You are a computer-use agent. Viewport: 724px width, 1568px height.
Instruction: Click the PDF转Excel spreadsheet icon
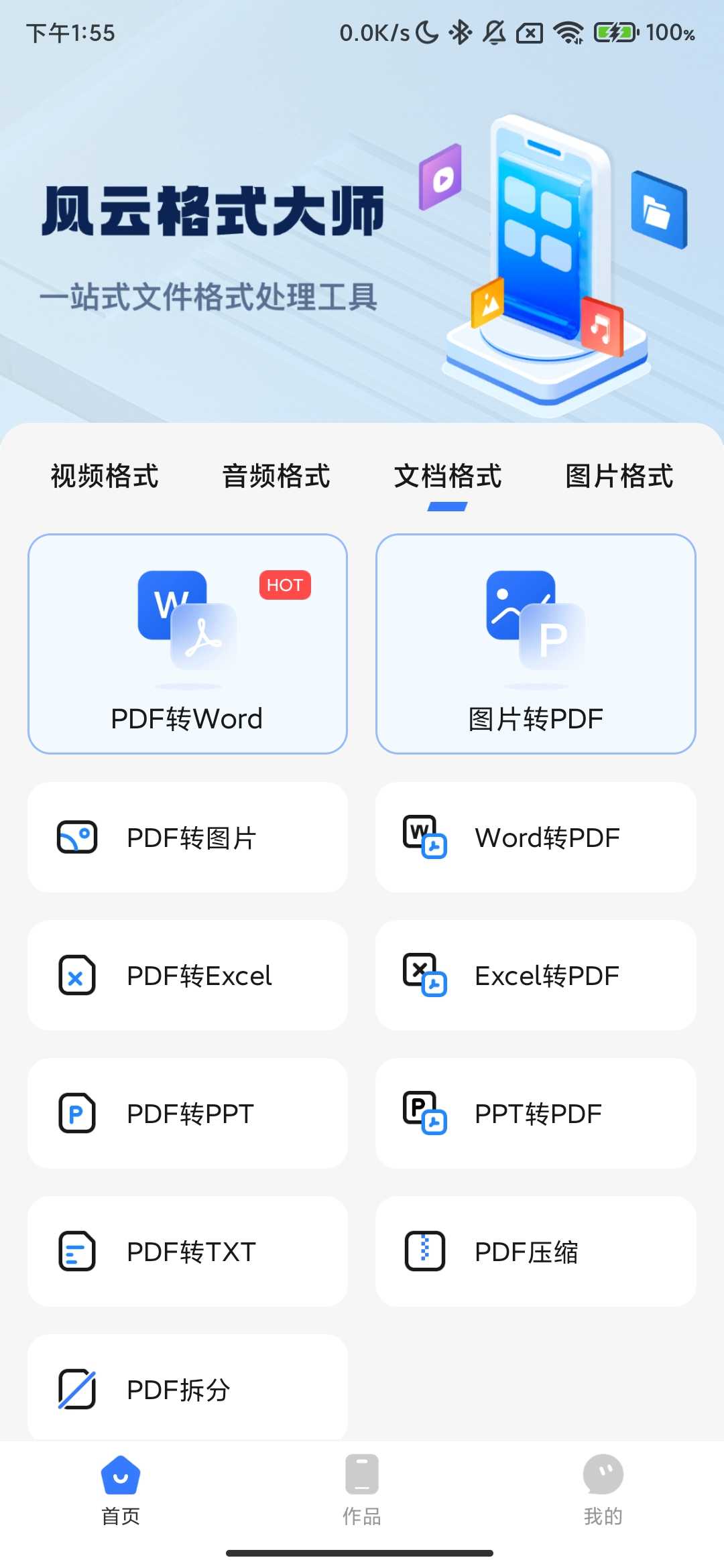(x=76, y=975)
